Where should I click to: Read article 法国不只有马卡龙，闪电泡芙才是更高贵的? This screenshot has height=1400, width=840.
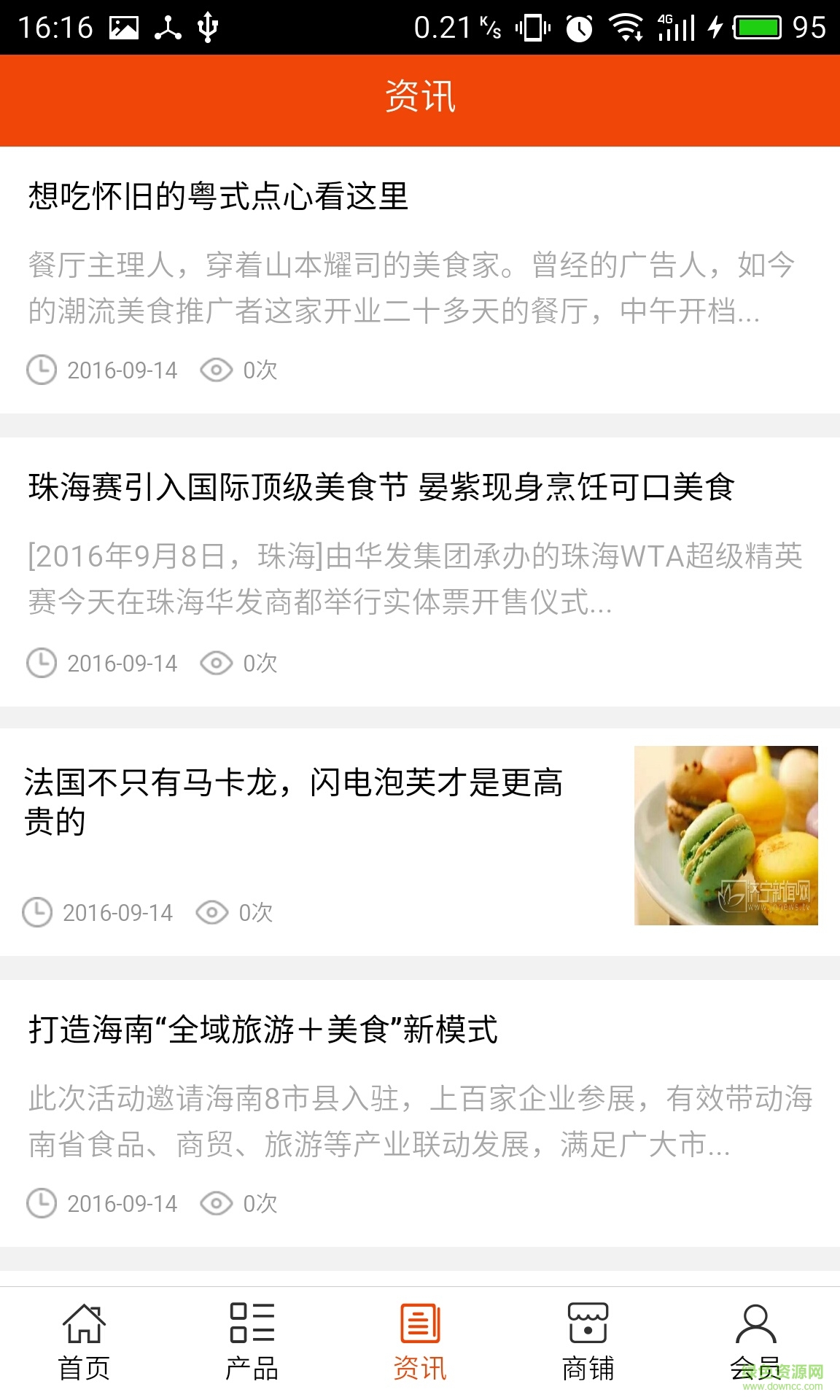tap(293, 801)
